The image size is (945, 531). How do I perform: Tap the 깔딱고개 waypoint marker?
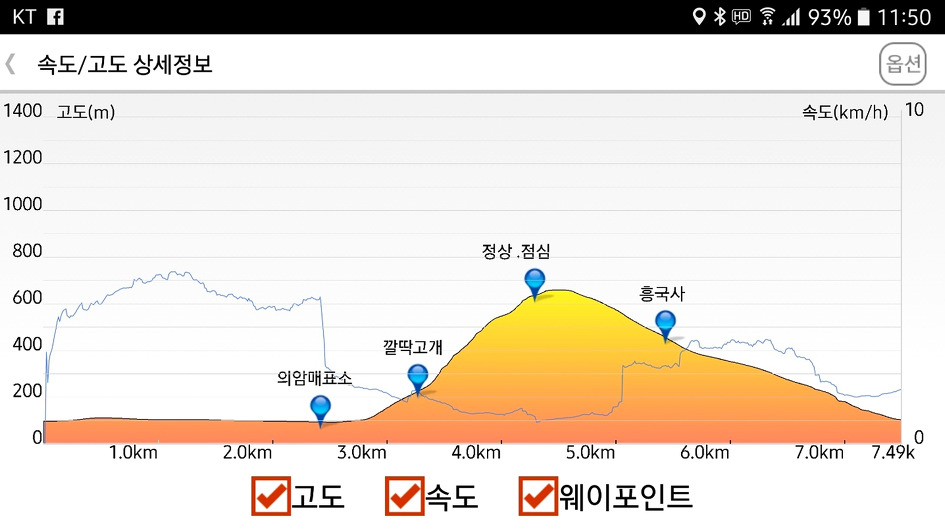[418, 380]
